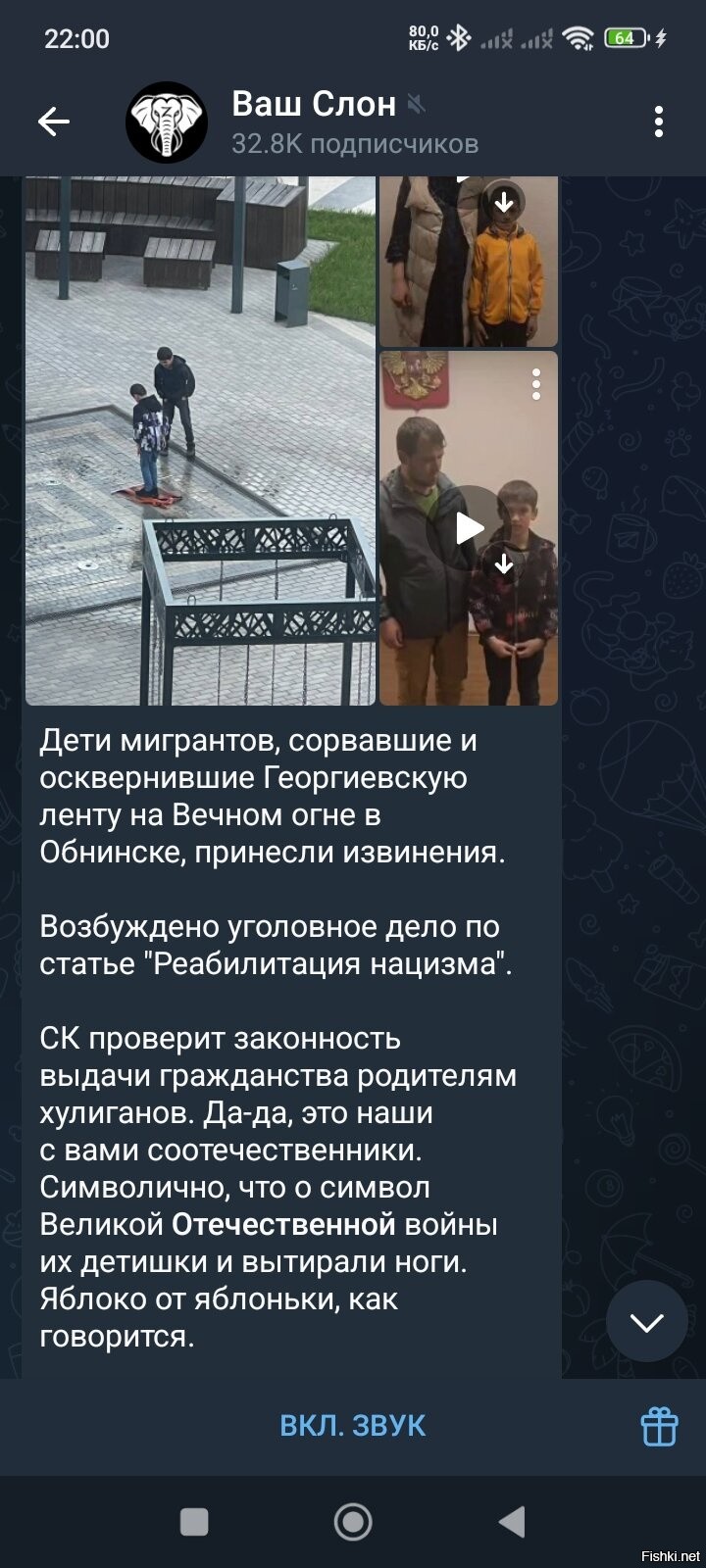Open the gift icon

coord(660,1426)
